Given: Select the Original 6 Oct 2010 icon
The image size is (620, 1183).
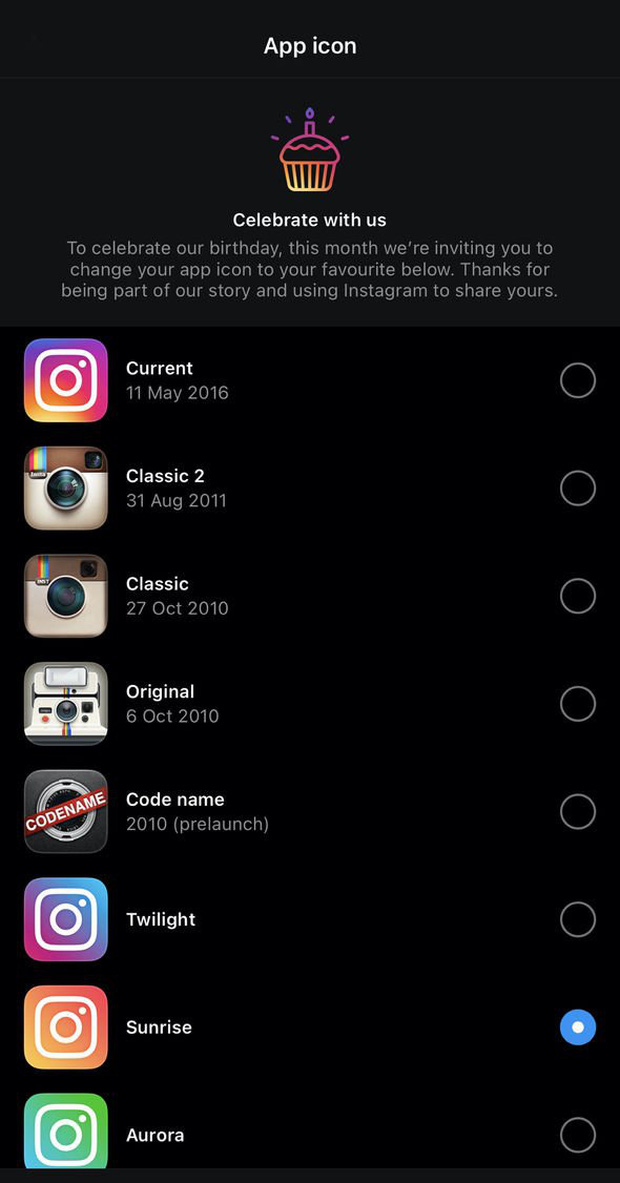Looking at the screenshot, I should [x=577, y=704].
